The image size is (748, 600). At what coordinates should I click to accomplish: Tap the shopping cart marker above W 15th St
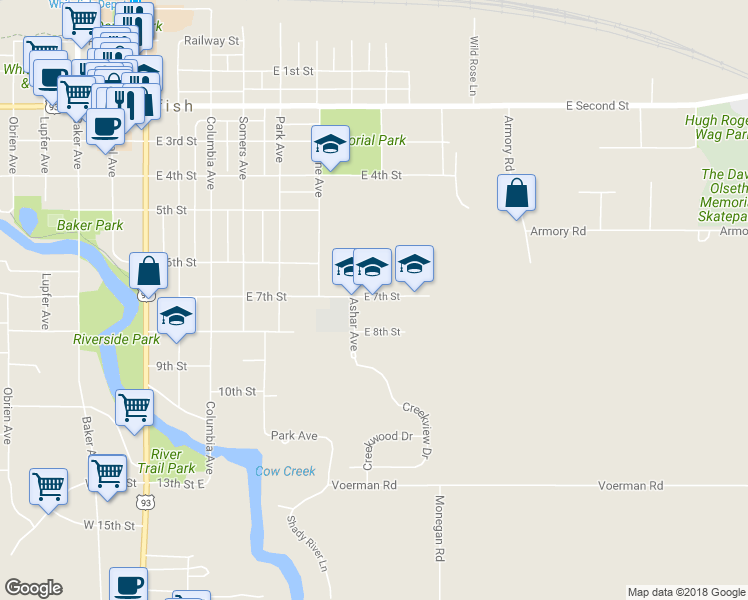(48, 488)
